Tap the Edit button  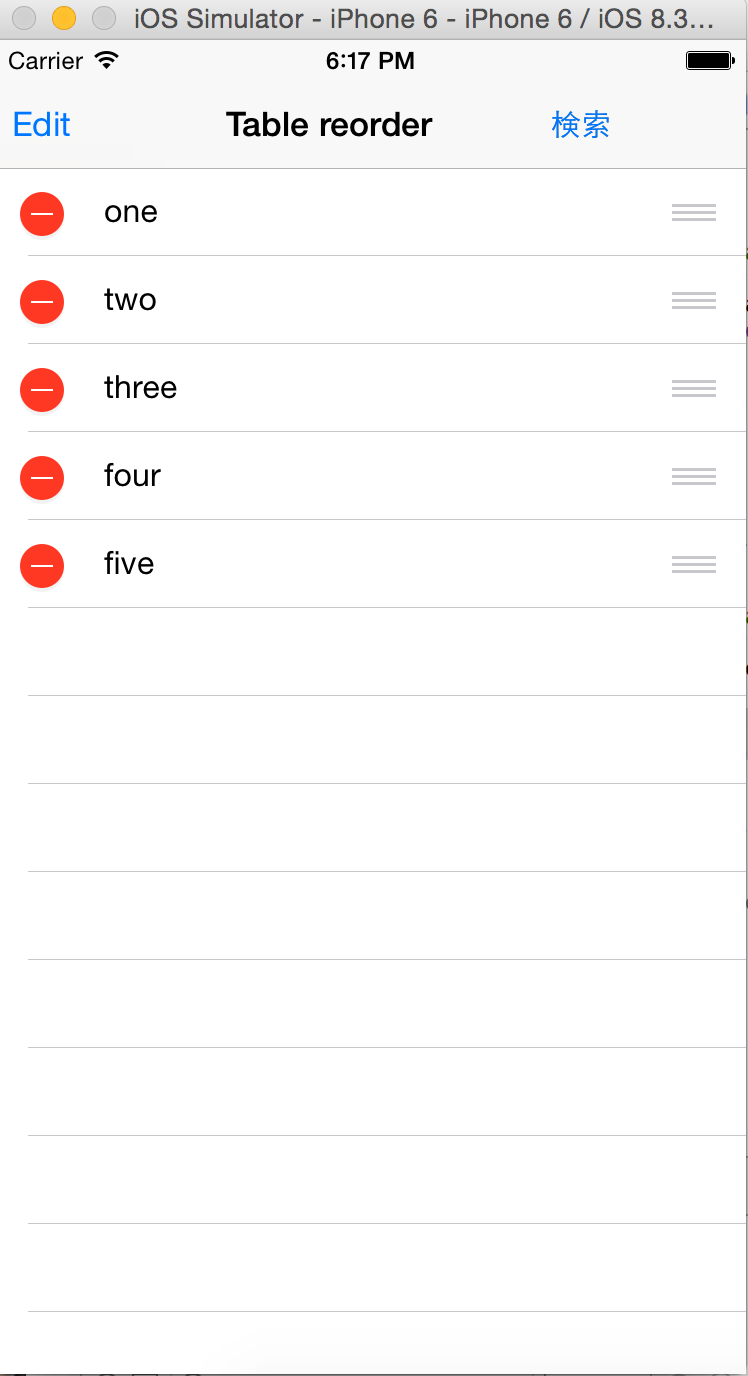(40, 124)
